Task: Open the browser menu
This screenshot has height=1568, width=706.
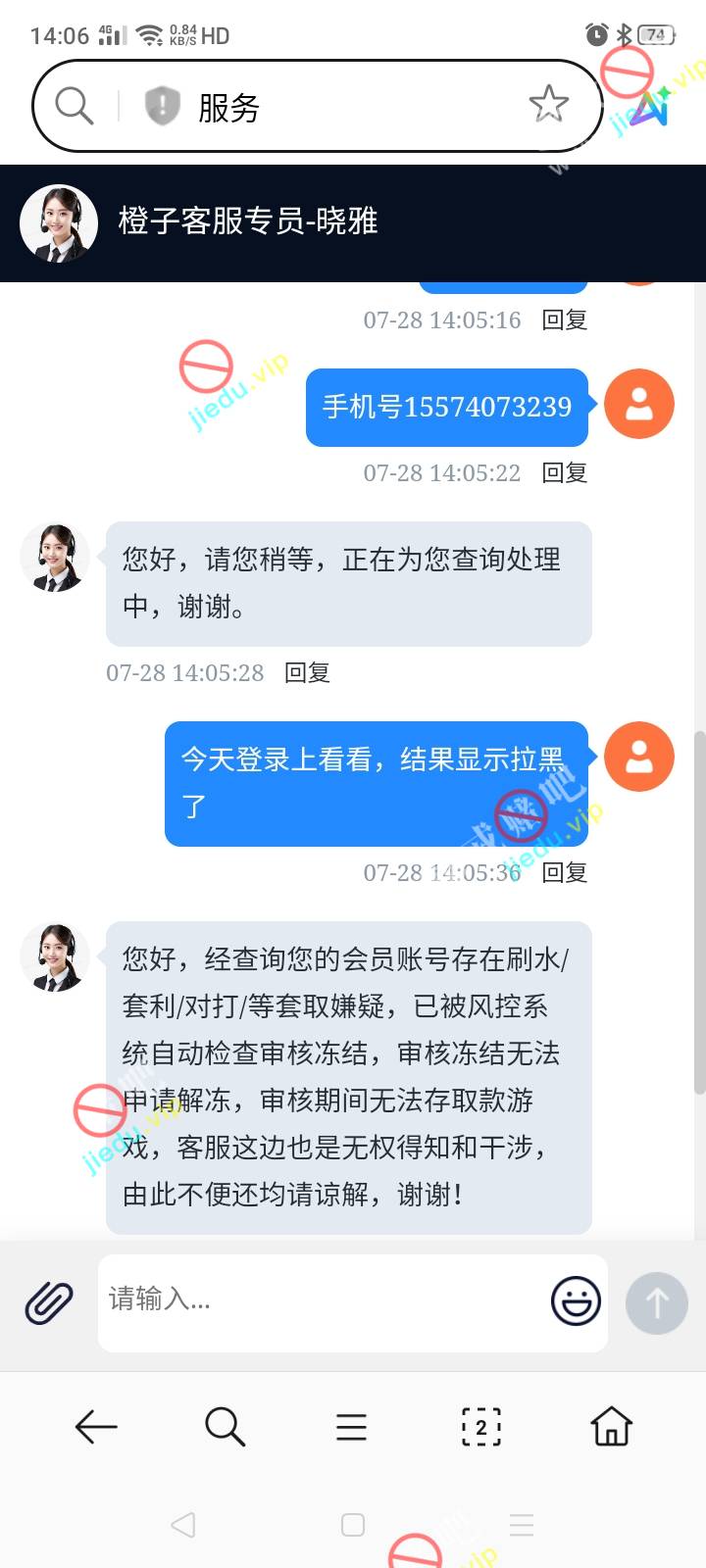Action: click(x=351, y=1427)
